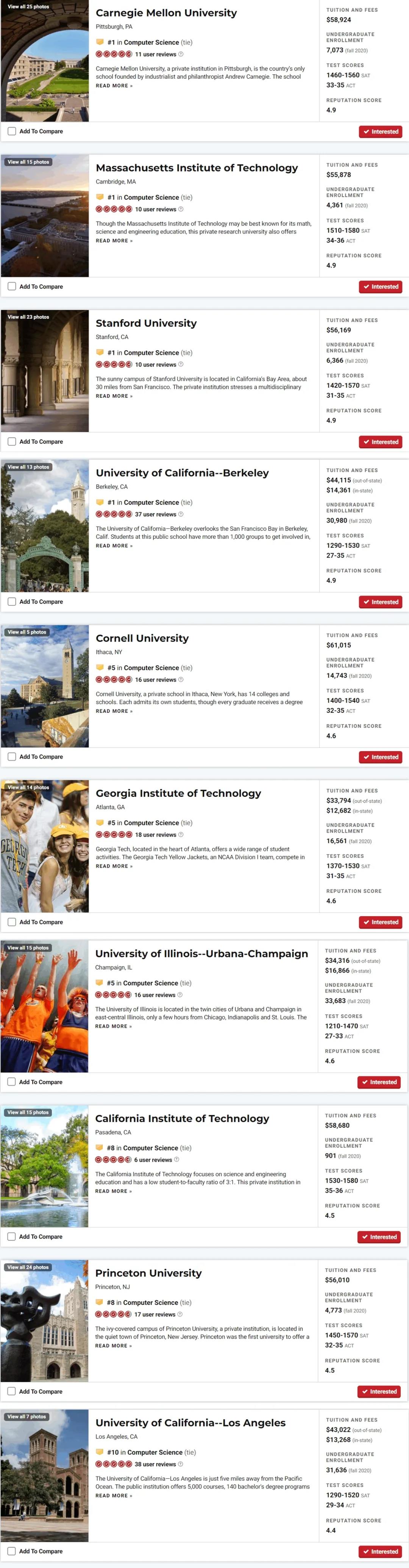The image size is (409, 1568).
Task: Open Georgia Institute of Technology page
Action: pyautogui.click(x=178, y=793)
